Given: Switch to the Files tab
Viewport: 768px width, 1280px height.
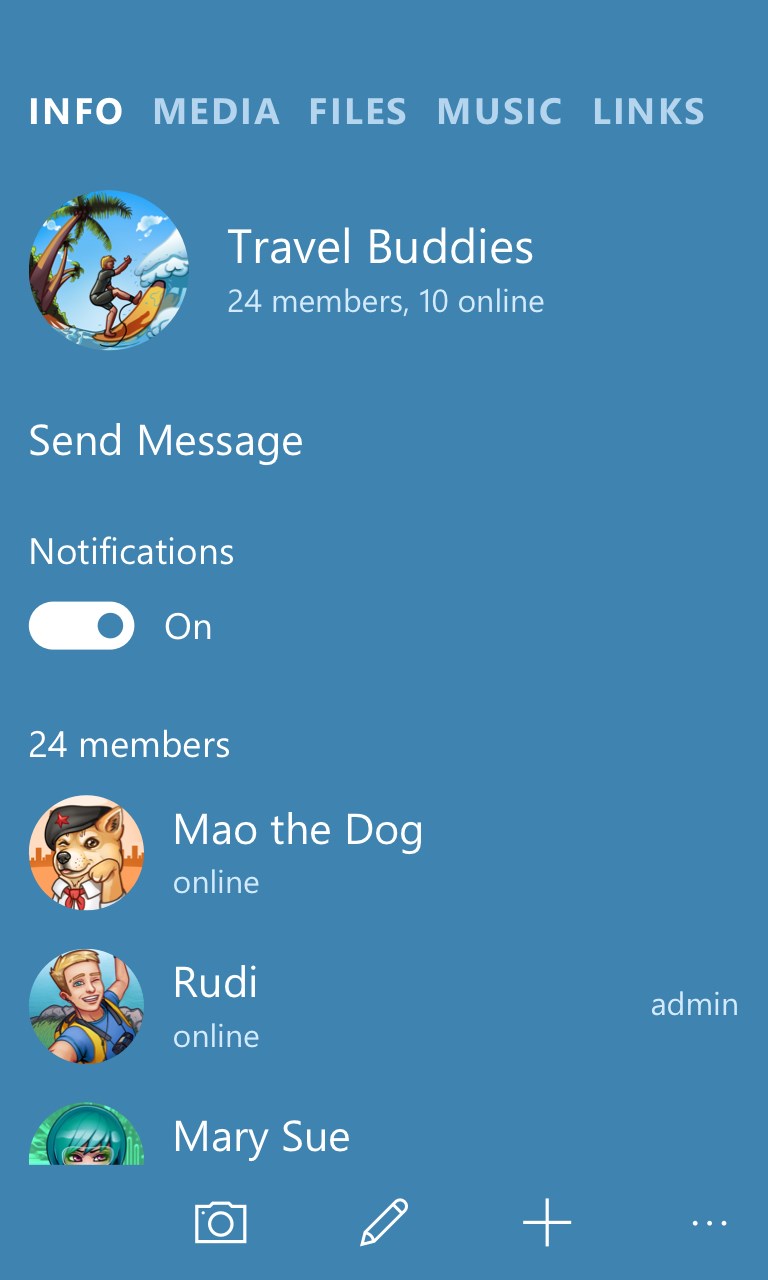Looking at the screenshot, I should coord(357,111).
